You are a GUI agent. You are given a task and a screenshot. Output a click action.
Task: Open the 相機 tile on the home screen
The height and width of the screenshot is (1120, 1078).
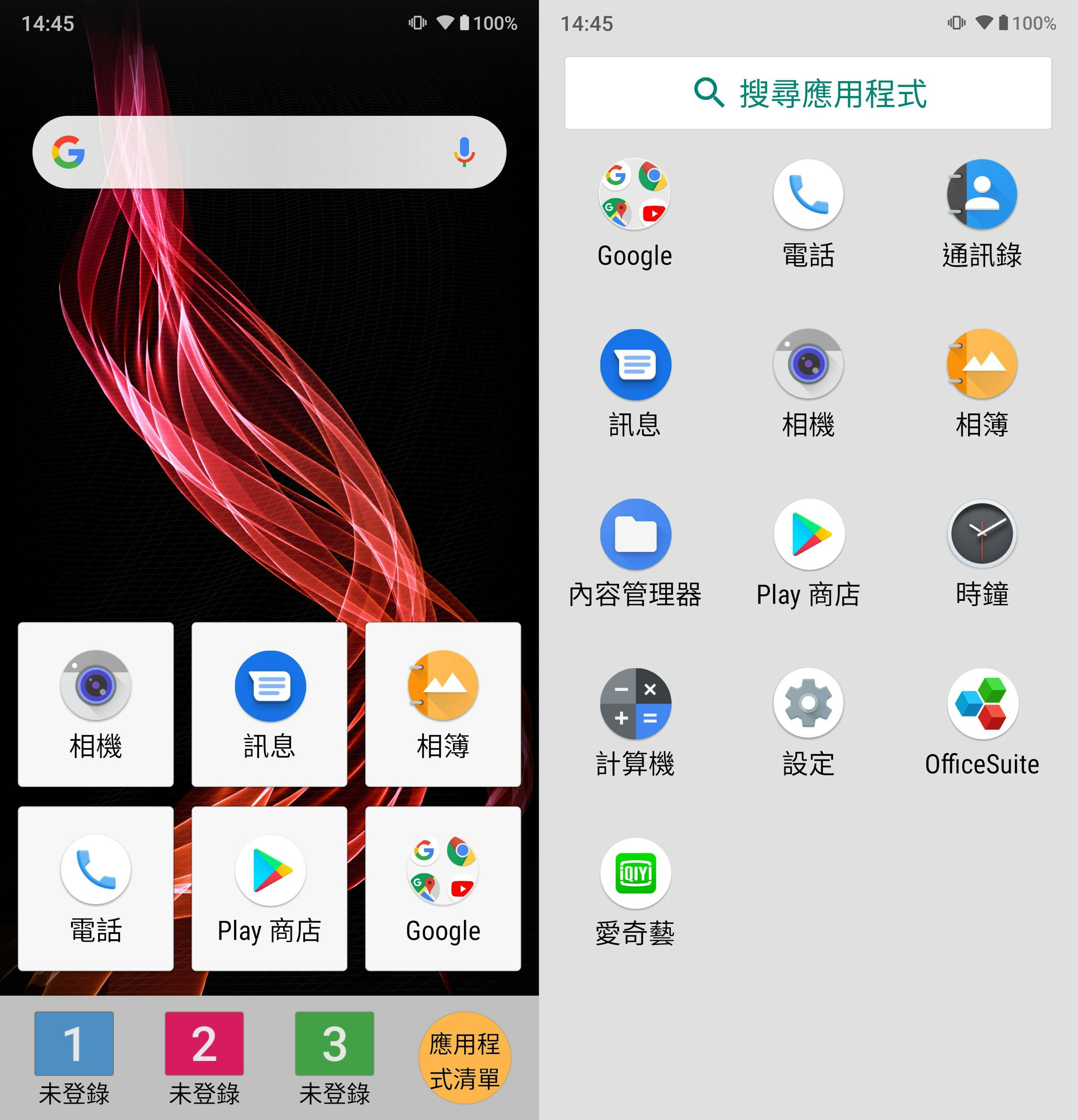96,704
